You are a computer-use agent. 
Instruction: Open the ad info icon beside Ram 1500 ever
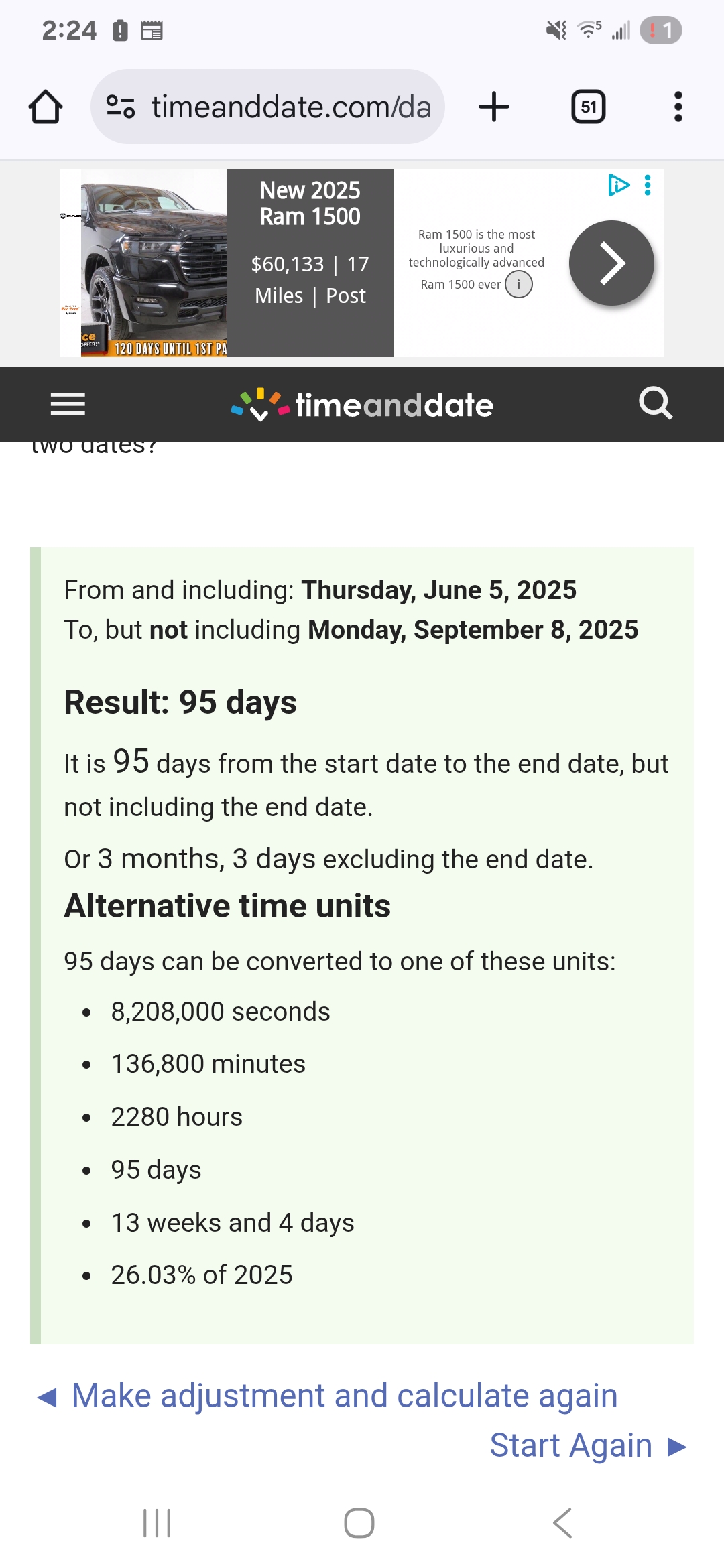tap(518, 284)
